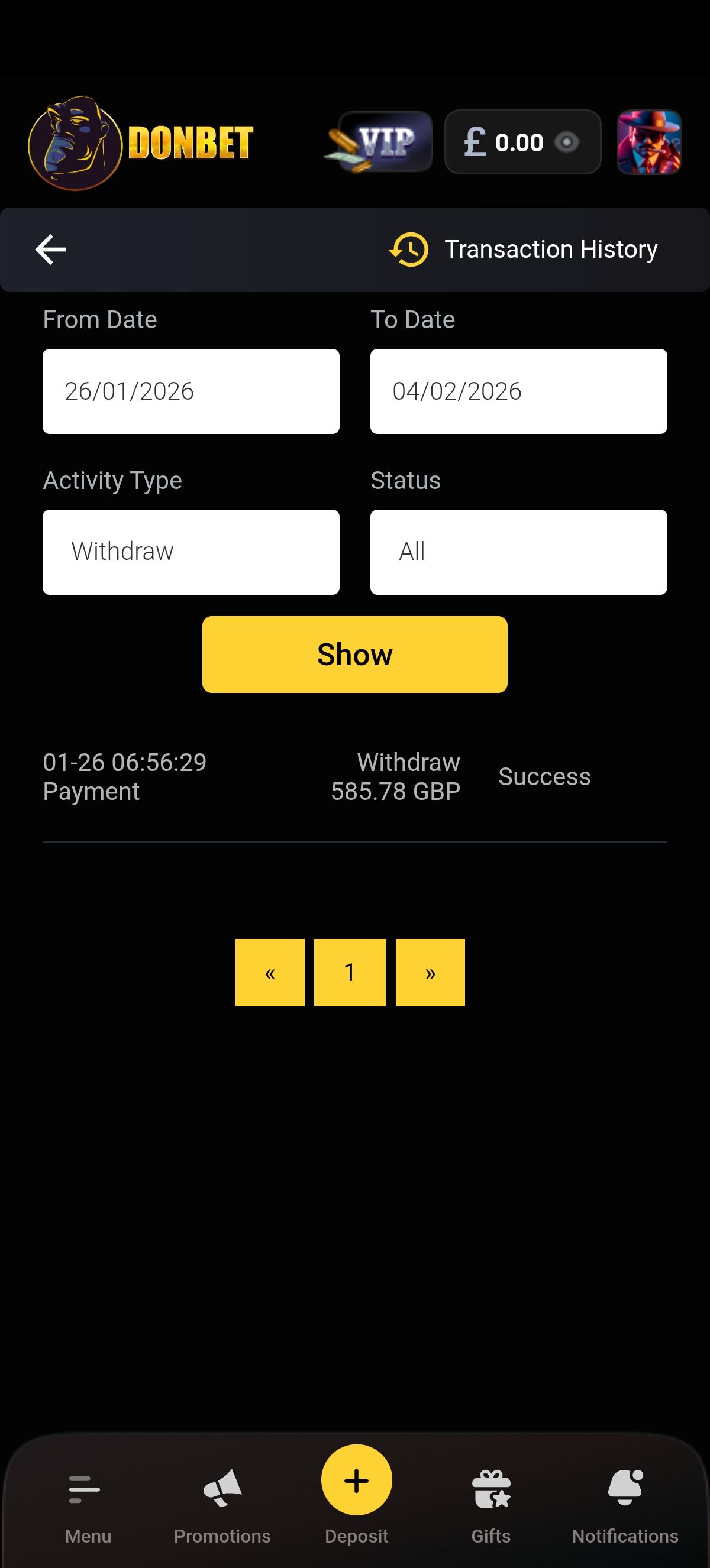View Notifications
The height and width of the screenshot is (1568, 710).
(x=625, y=1507)
